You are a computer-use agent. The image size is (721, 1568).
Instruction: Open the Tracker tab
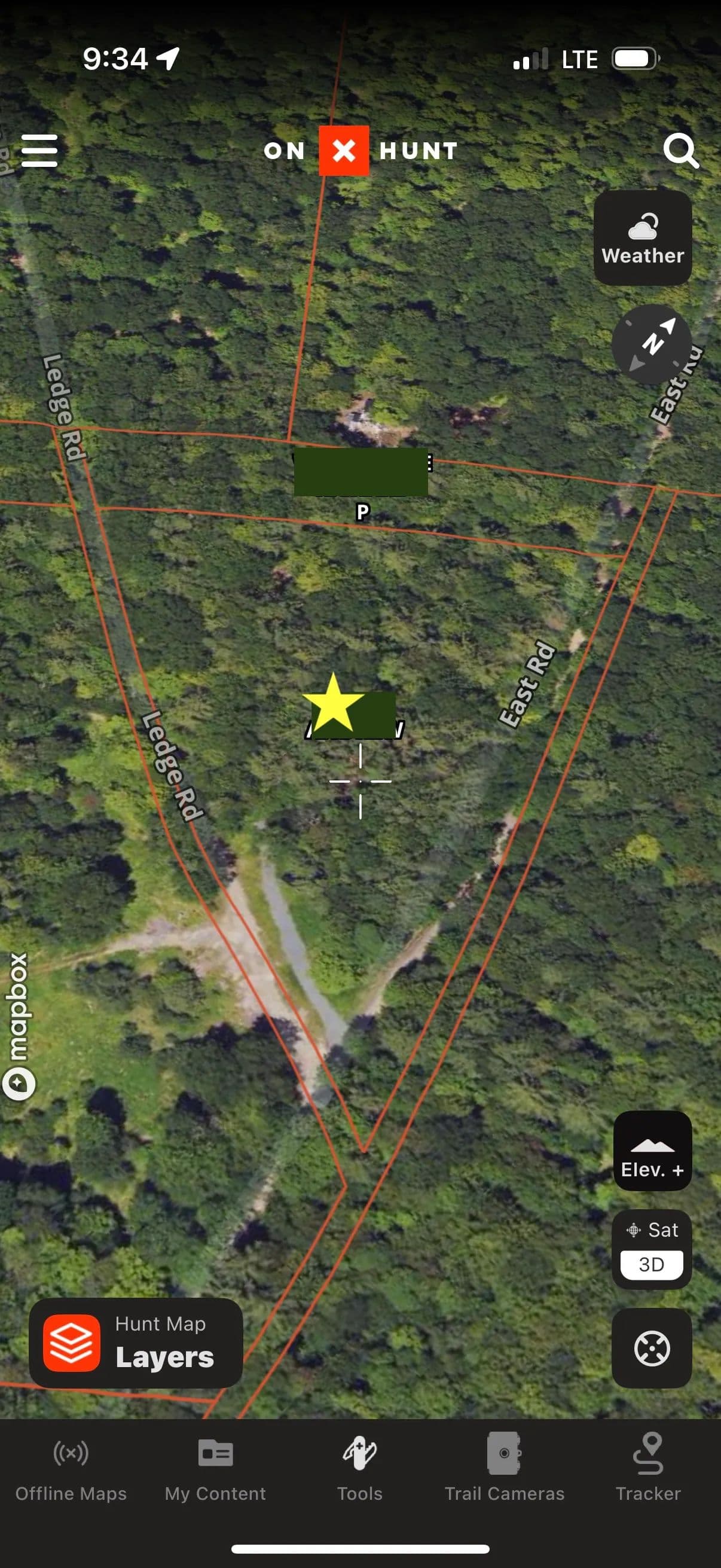click(x=648, y=1468)
